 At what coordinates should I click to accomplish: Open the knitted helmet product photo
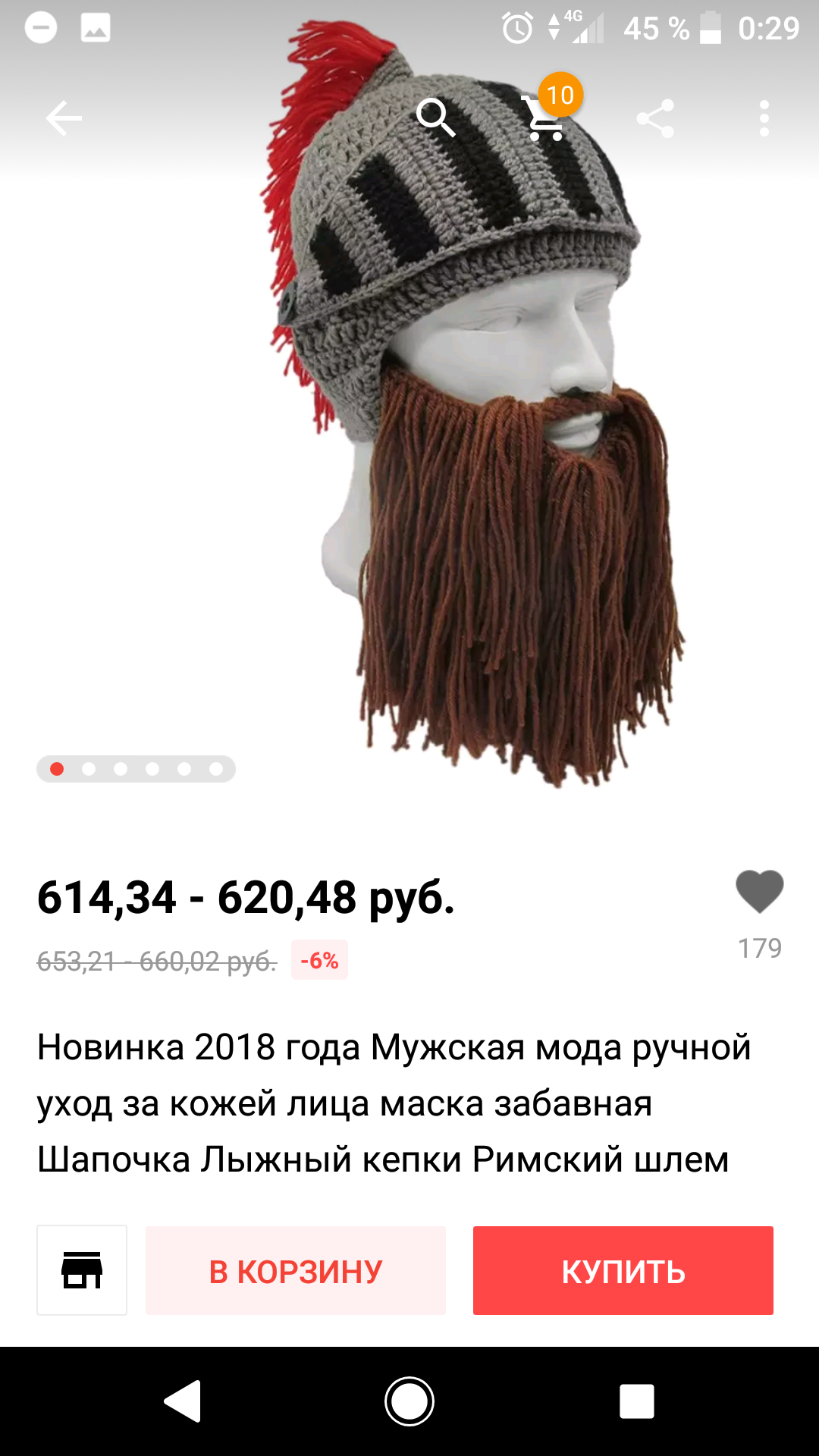470,425
